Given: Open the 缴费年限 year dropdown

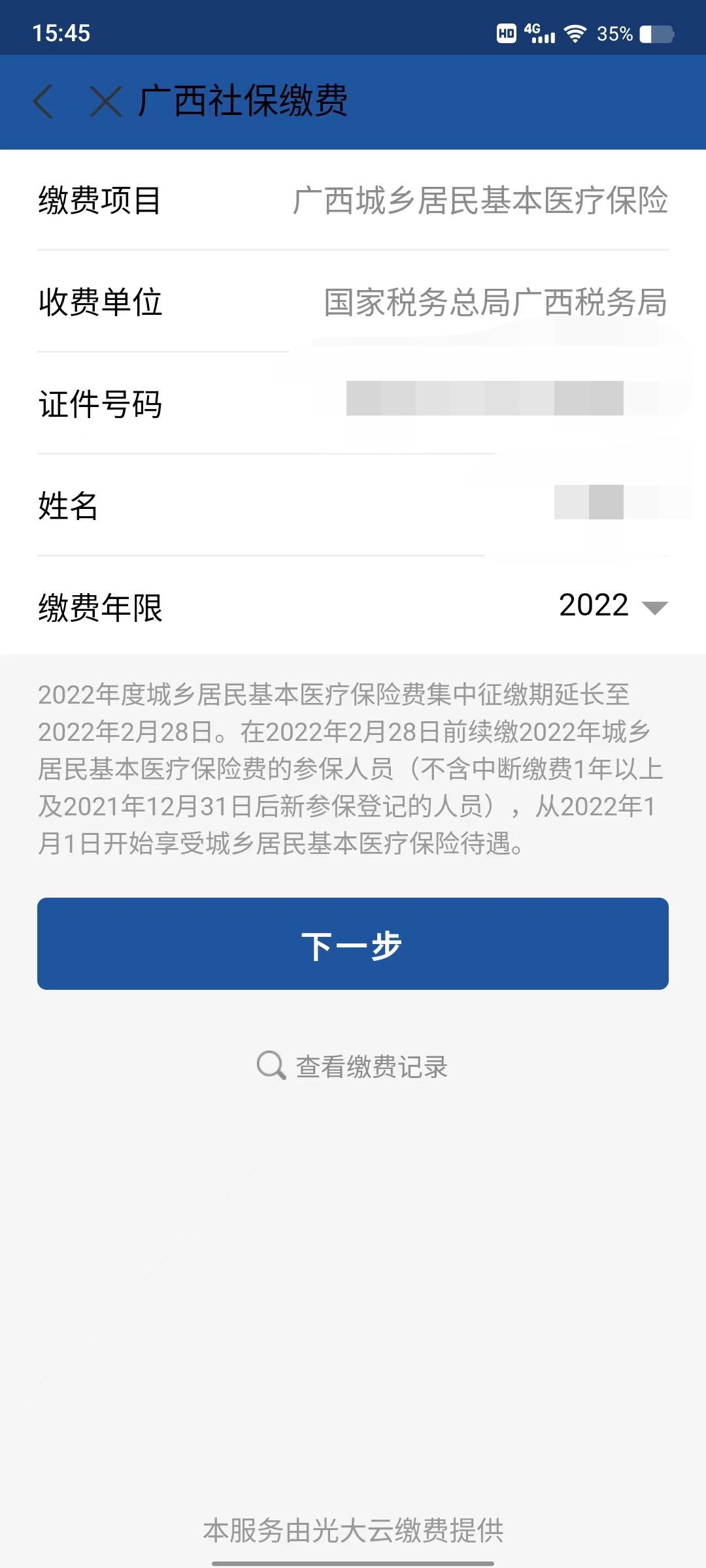Looking at the screenshot, I should (x=613, y=606).
